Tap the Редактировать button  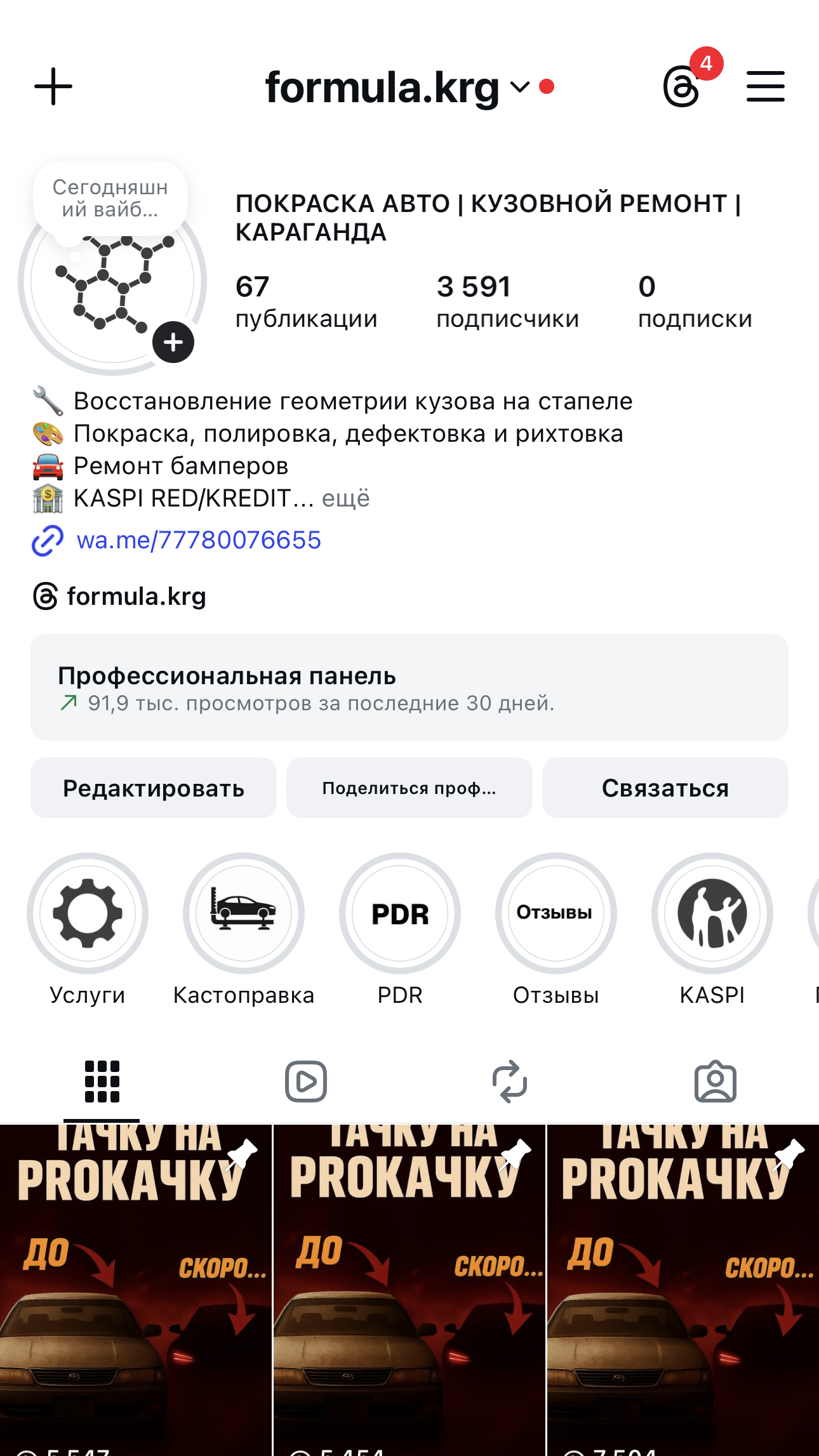(x=154, y=788)
